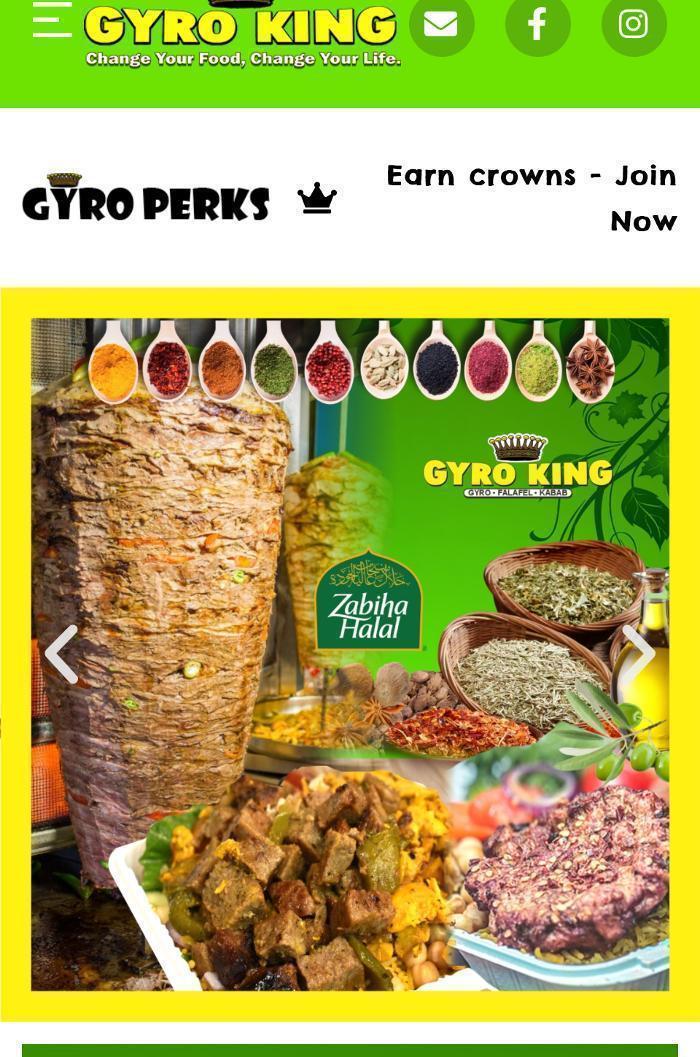Advance to the next carousel slide
This screenshot has height=1057, width=700.
637,654
